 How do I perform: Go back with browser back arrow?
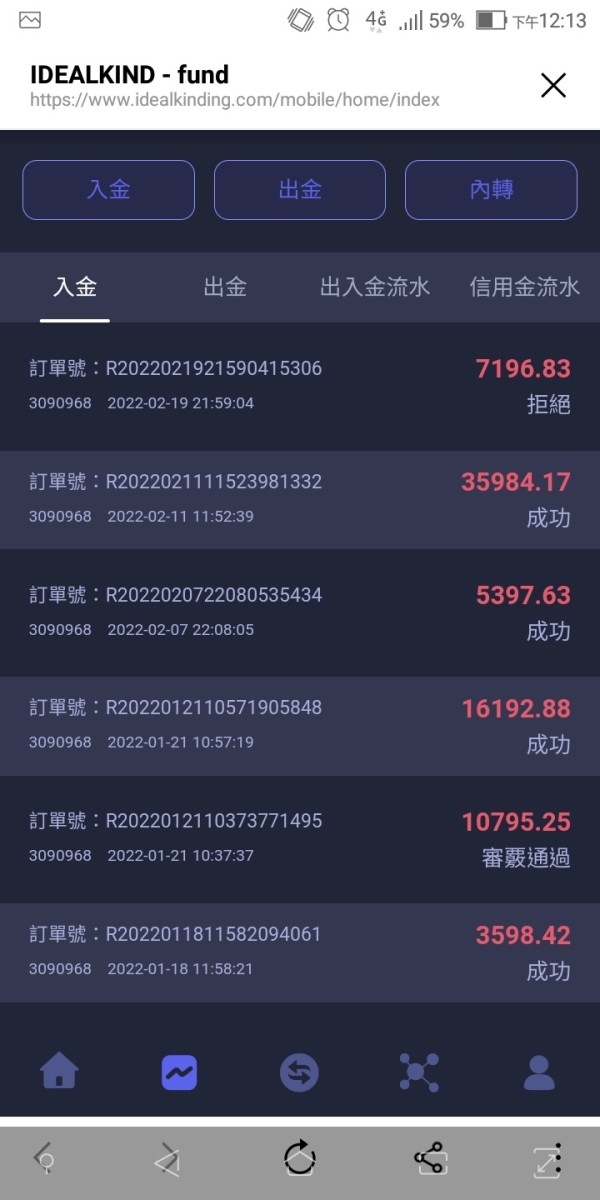(x=45, y=1159)
